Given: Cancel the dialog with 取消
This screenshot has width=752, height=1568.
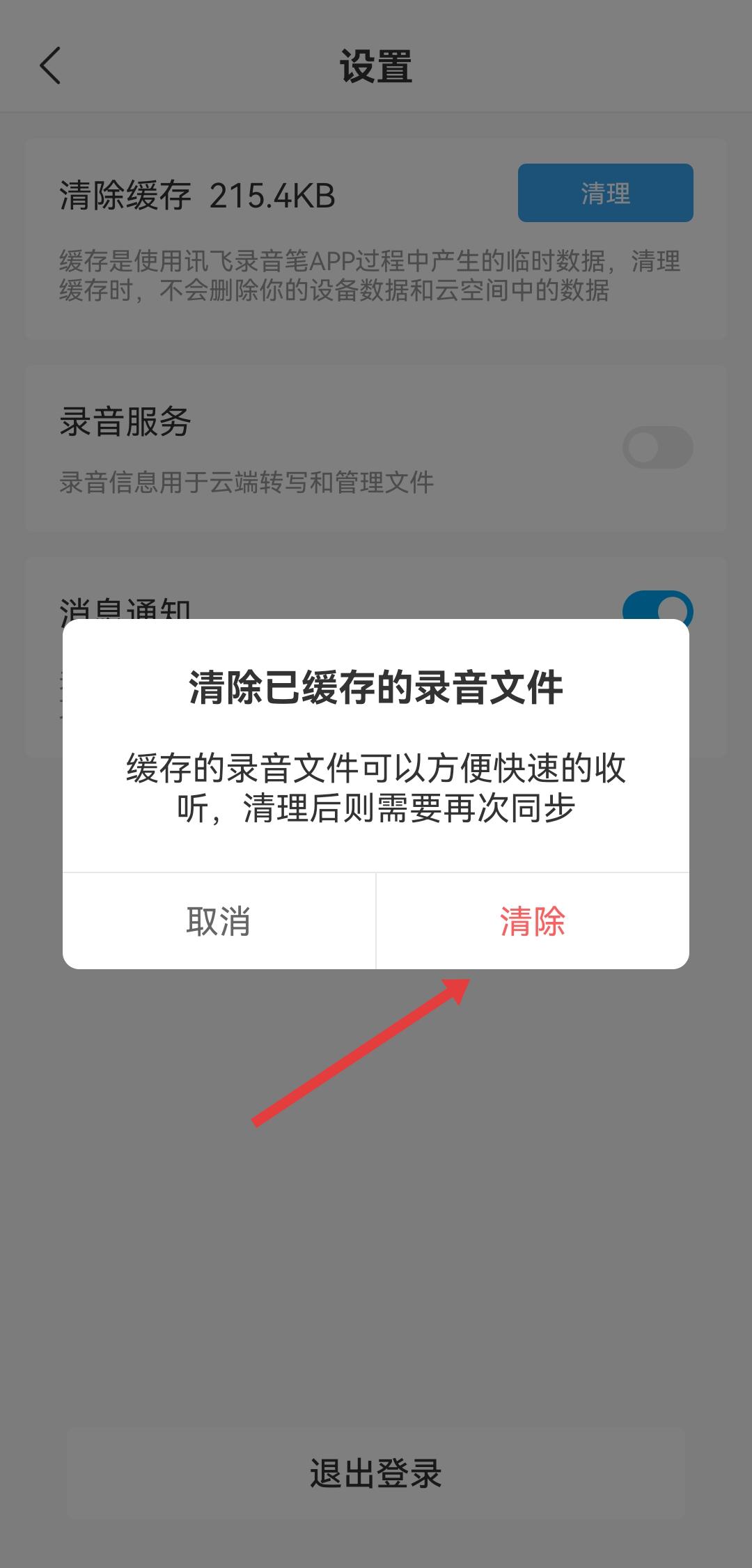Looking at the screenshot, I should pos(219,921).
